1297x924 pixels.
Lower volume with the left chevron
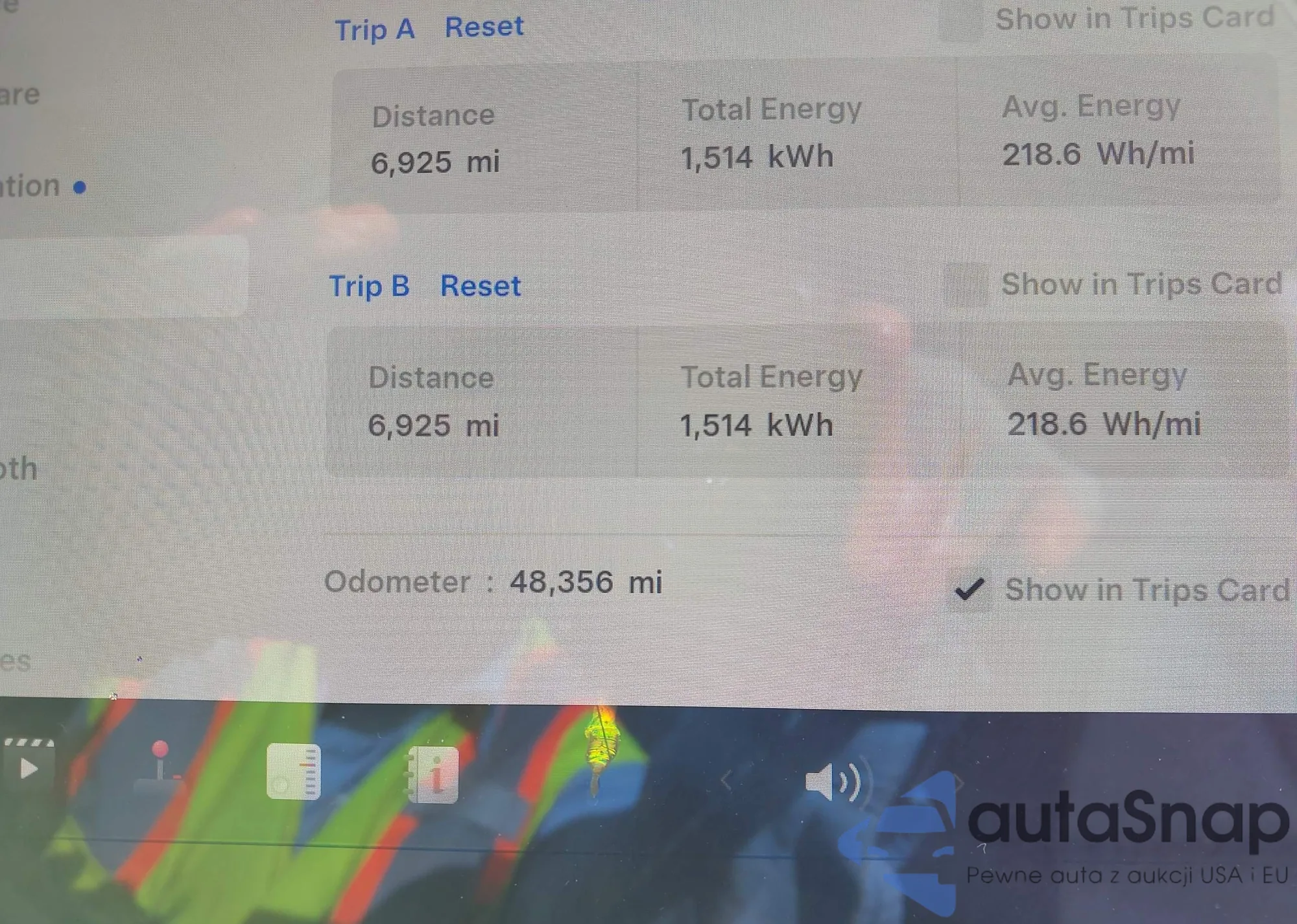(726, 781)
